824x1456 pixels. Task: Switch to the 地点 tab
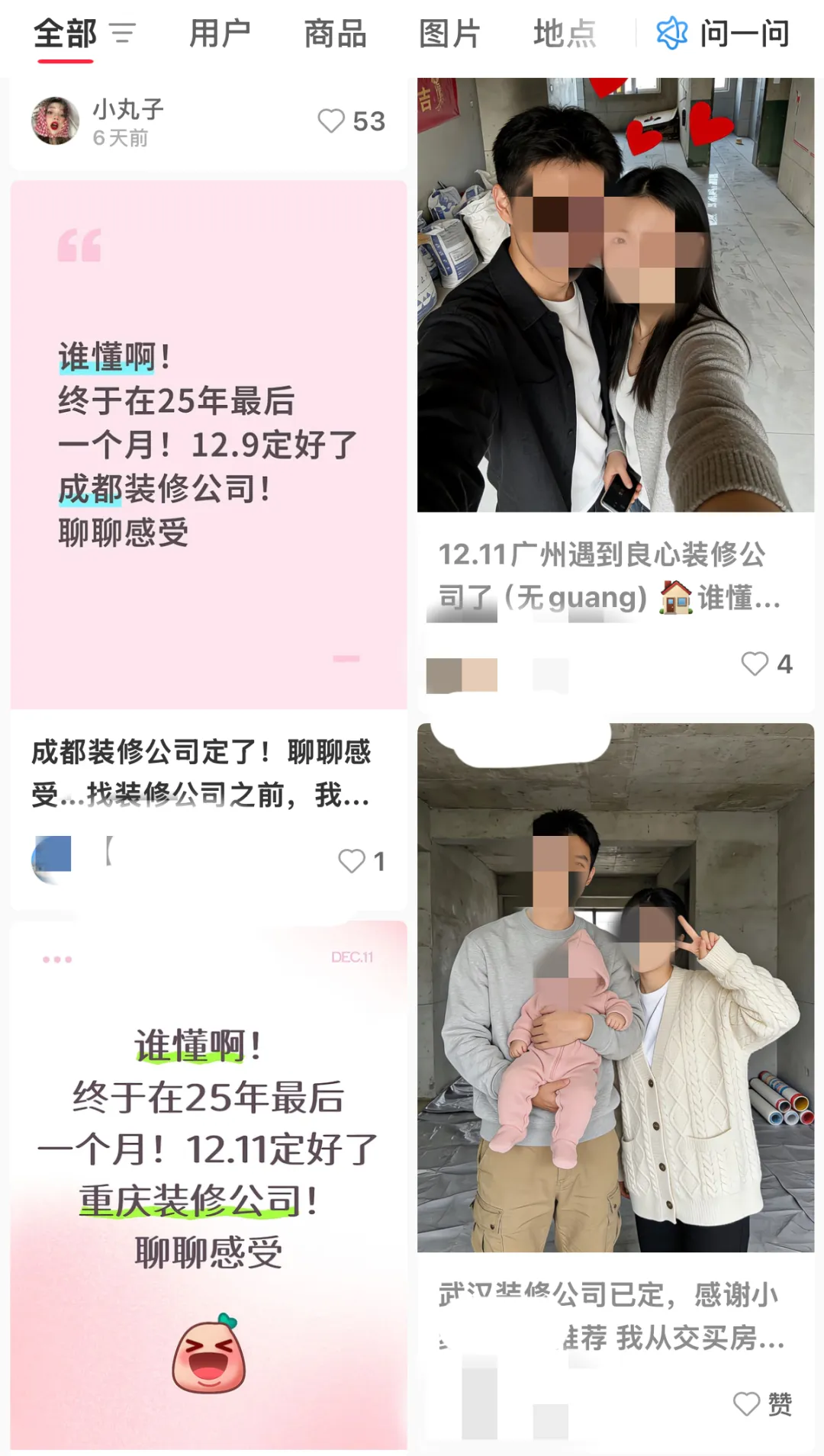(x=565, y=34)
